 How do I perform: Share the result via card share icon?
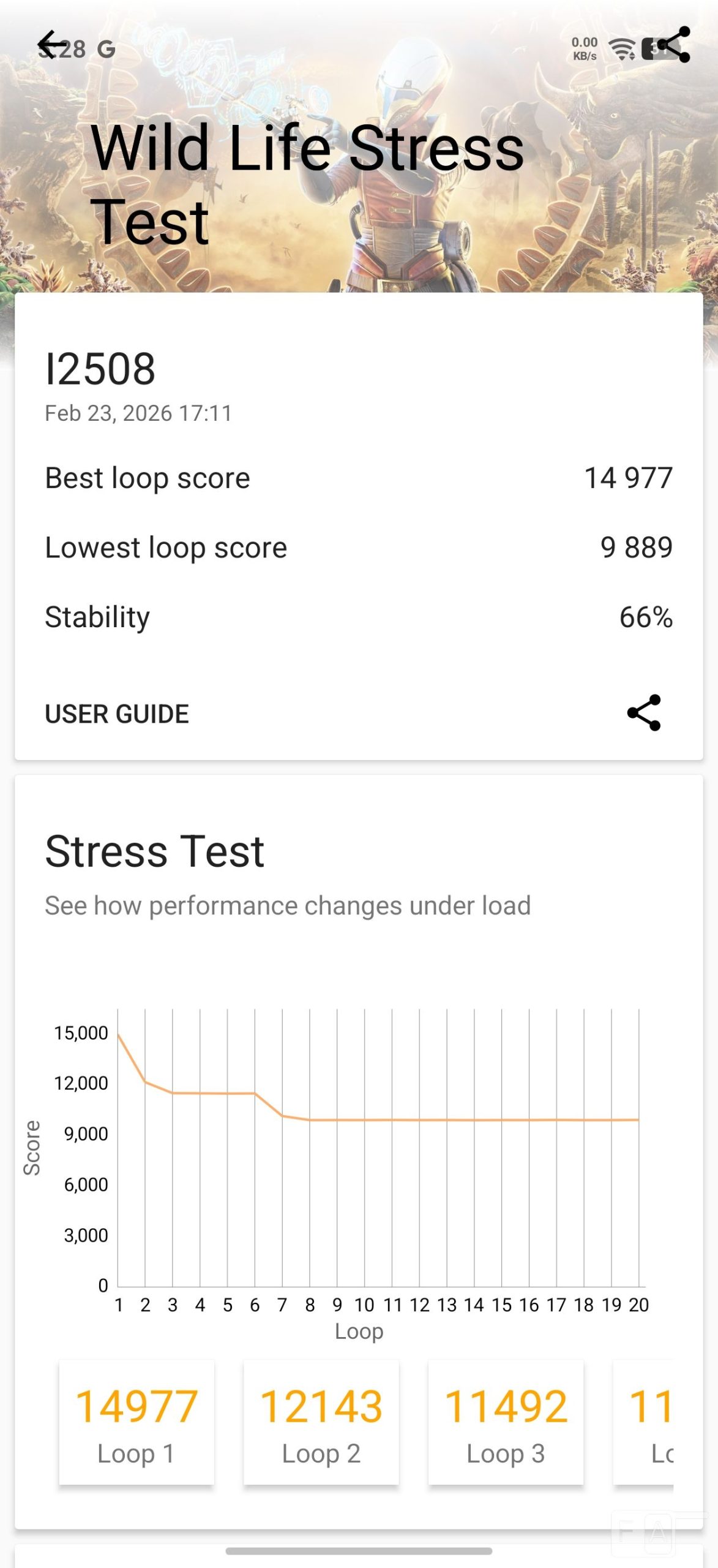(644, 713)
